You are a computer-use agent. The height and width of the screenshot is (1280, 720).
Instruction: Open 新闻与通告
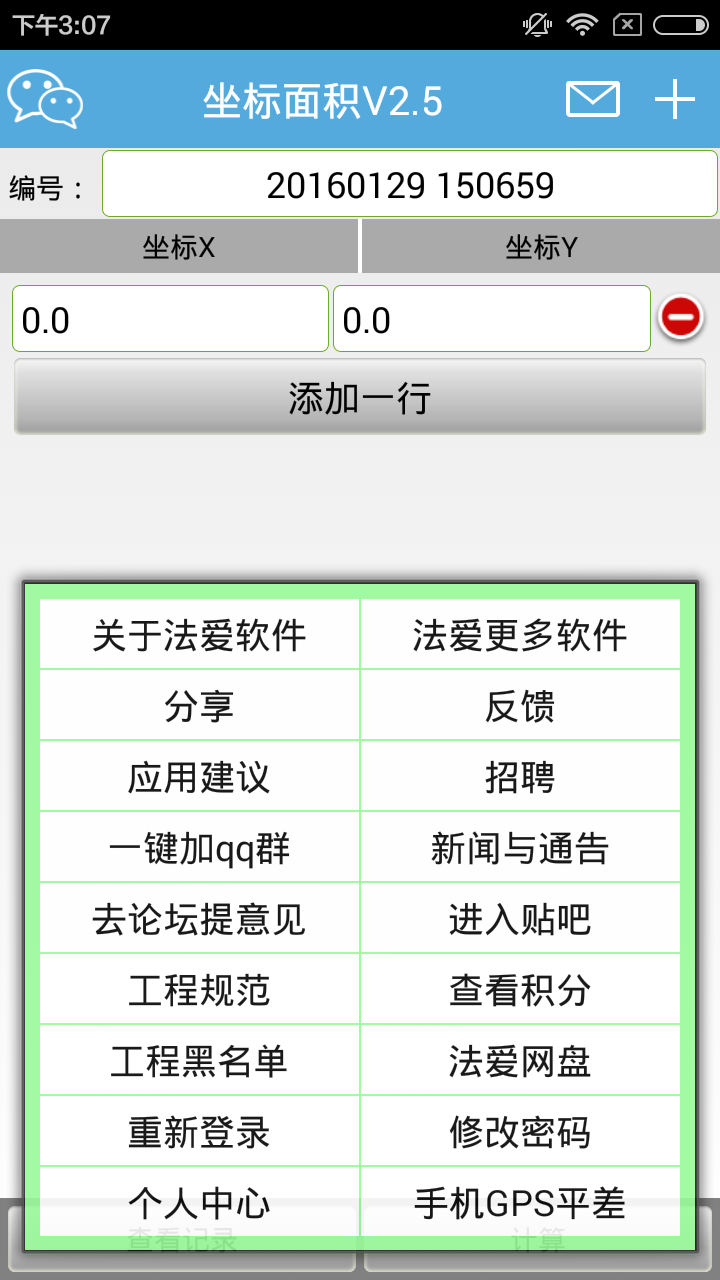[x=520, y=848]
